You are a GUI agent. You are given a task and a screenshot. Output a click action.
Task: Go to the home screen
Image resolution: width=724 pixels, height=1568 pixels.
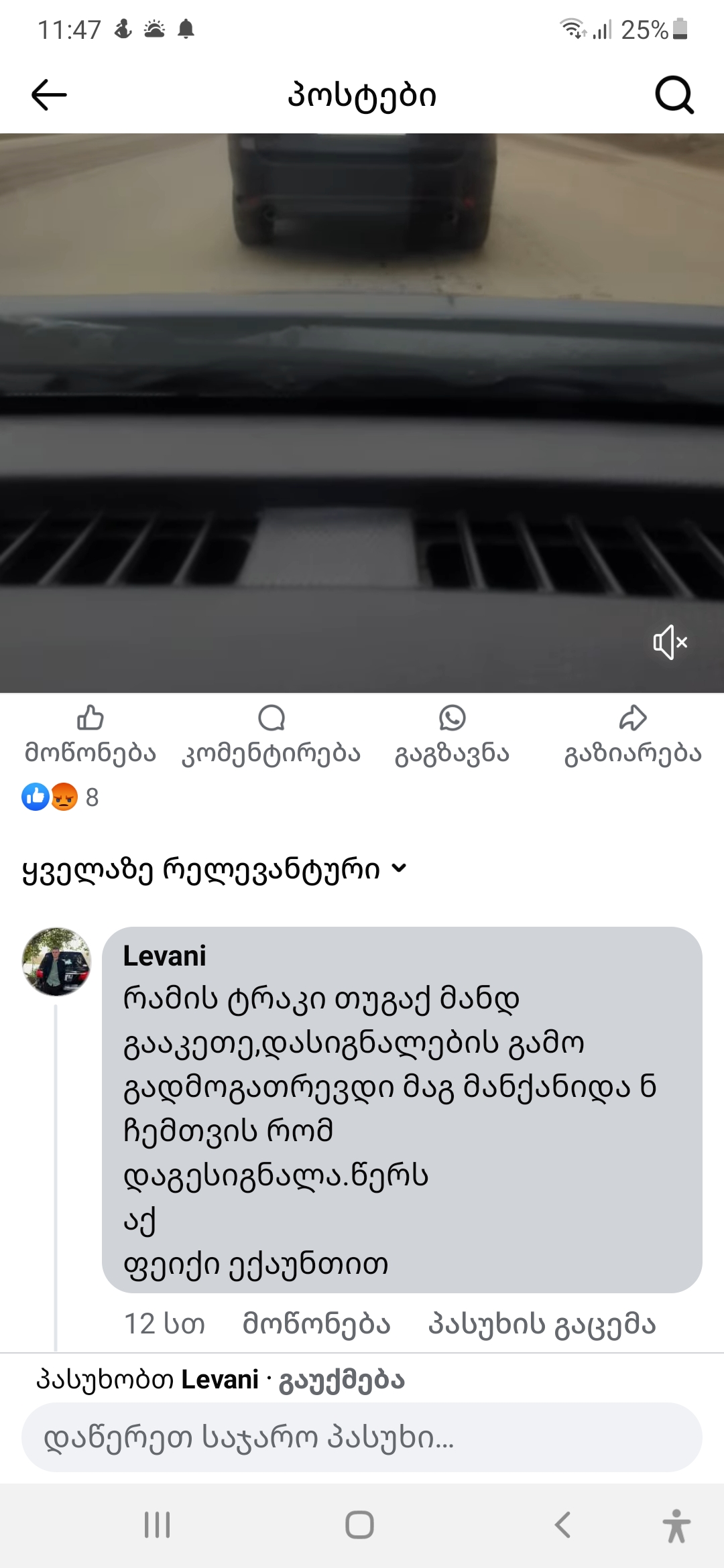pyautogui.click(x=360, y=1525)
